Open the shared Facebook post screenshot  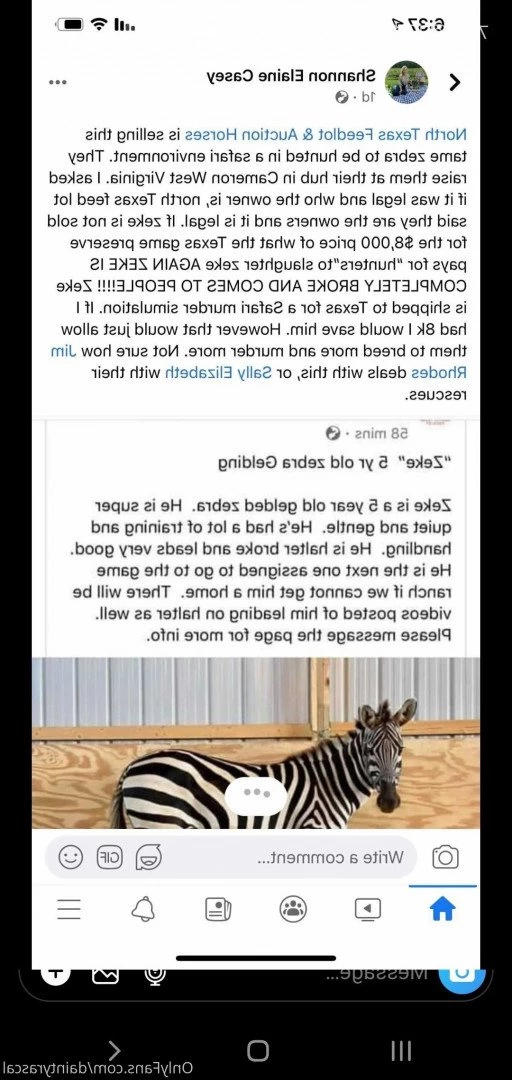256,485
